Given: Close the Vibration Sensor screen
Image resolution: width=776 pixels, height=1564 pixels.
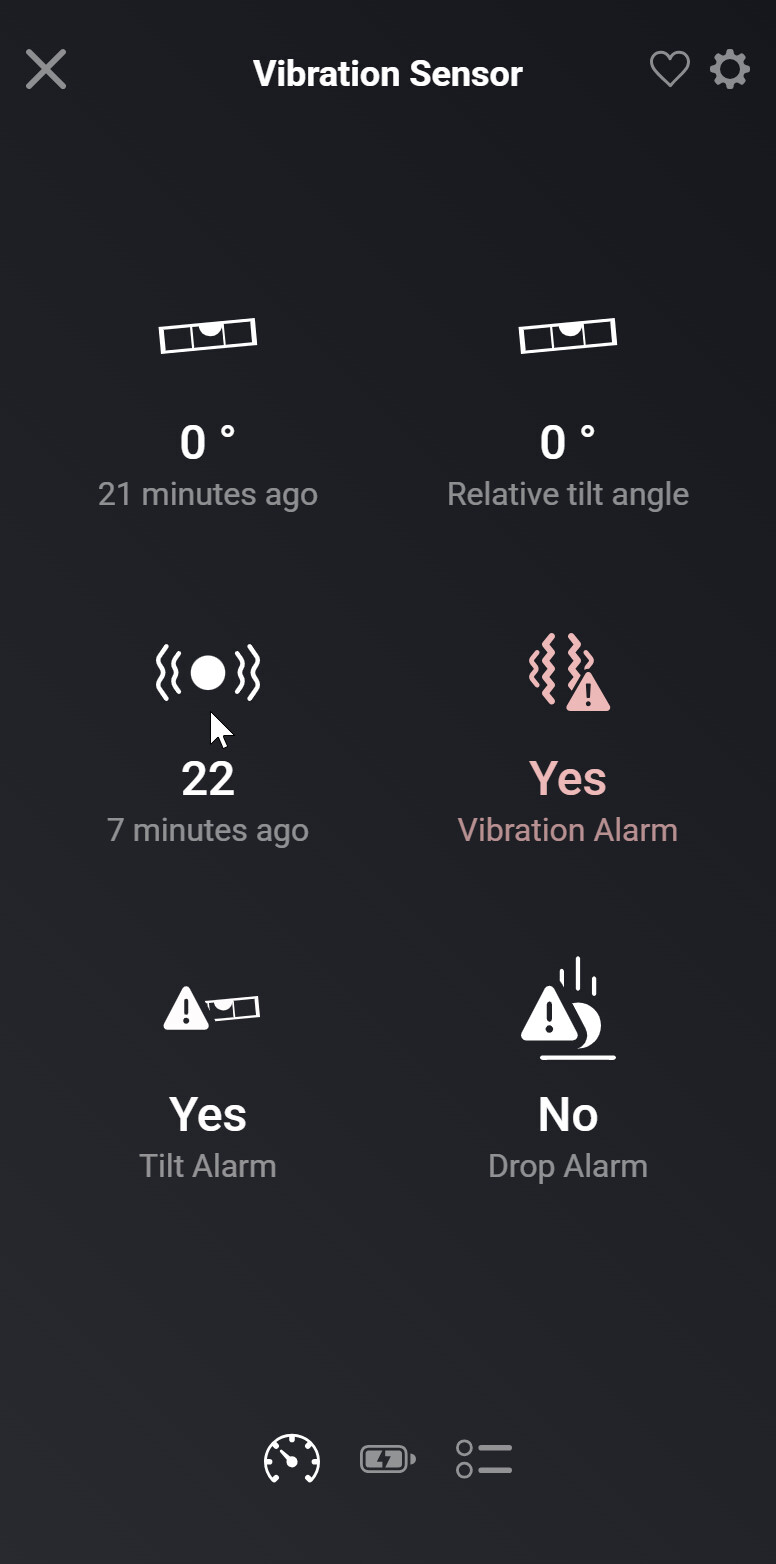Looking at the screenshot, I should (x=46, y=71).
